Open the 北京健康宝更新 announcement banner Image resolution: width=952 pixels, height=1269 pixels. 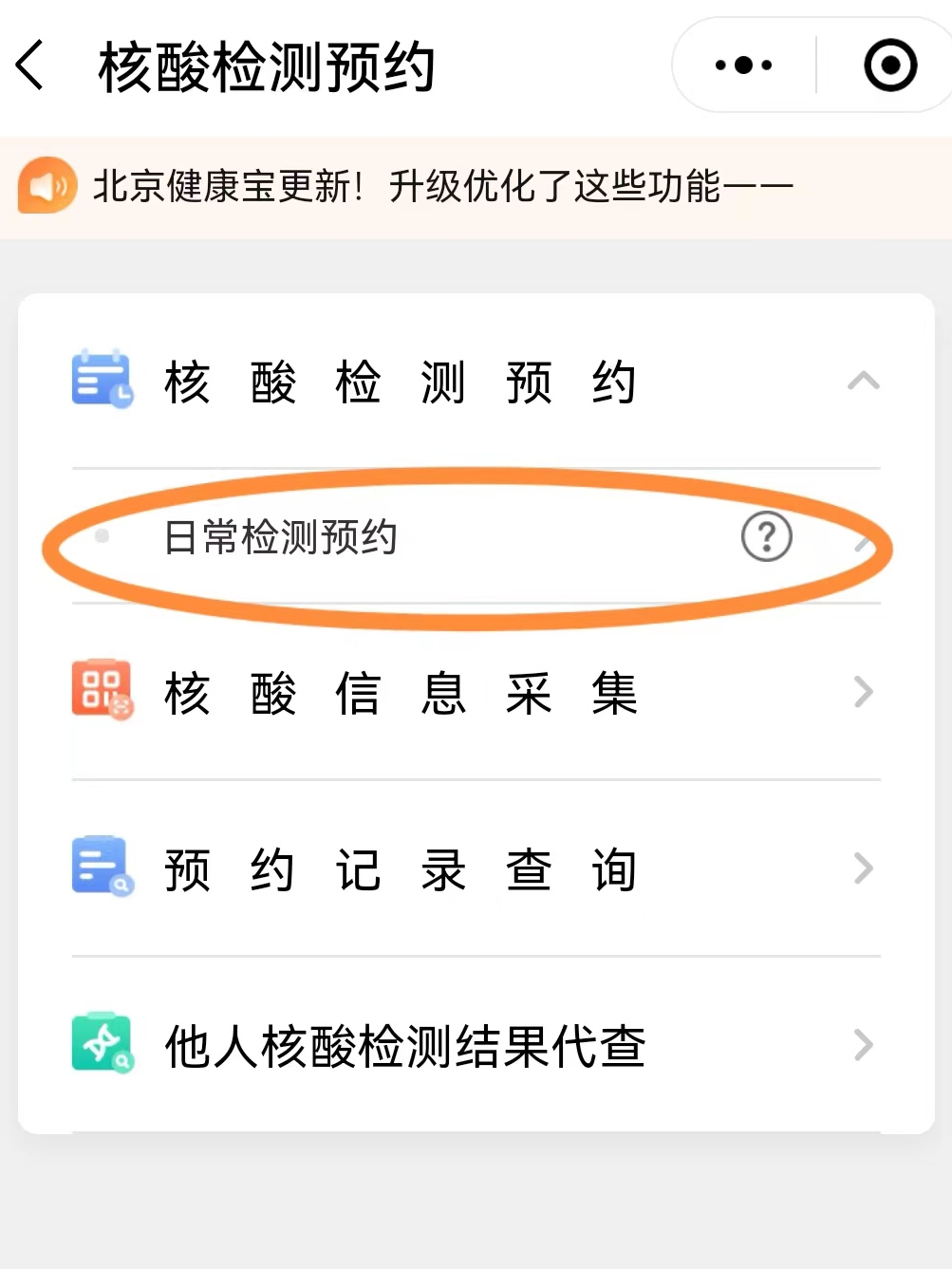[x=442, y=186]
